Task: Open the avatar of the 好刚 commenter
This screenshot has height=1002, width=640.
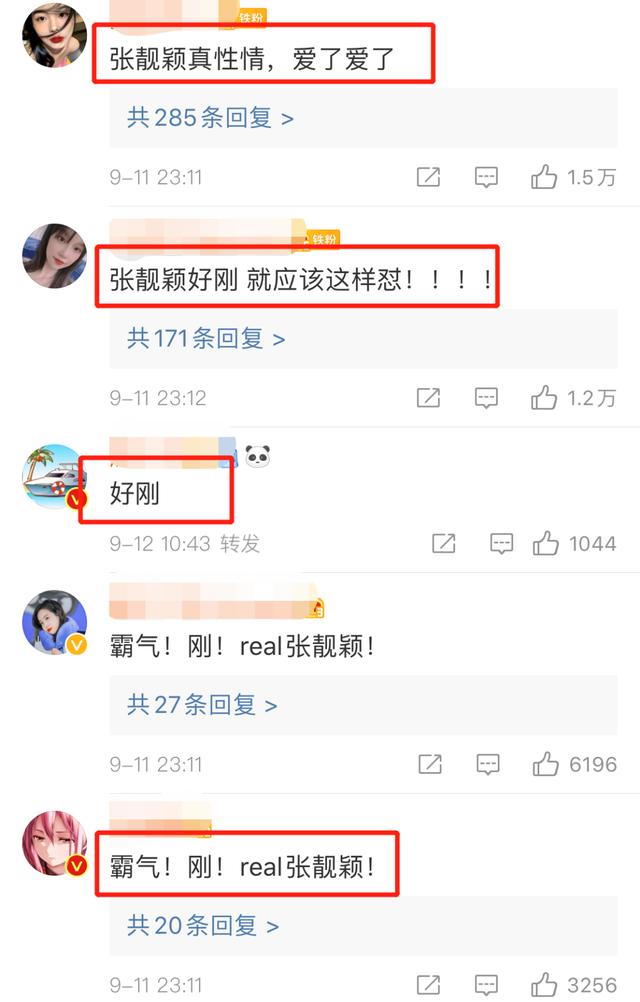Action: [x=54, y=476]
